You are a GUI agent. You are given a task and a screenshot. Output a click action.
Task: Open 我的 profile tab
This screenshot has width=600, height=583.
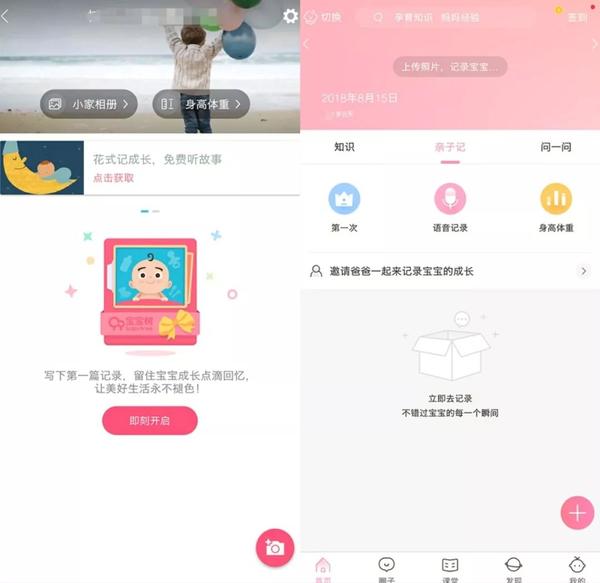577,568
